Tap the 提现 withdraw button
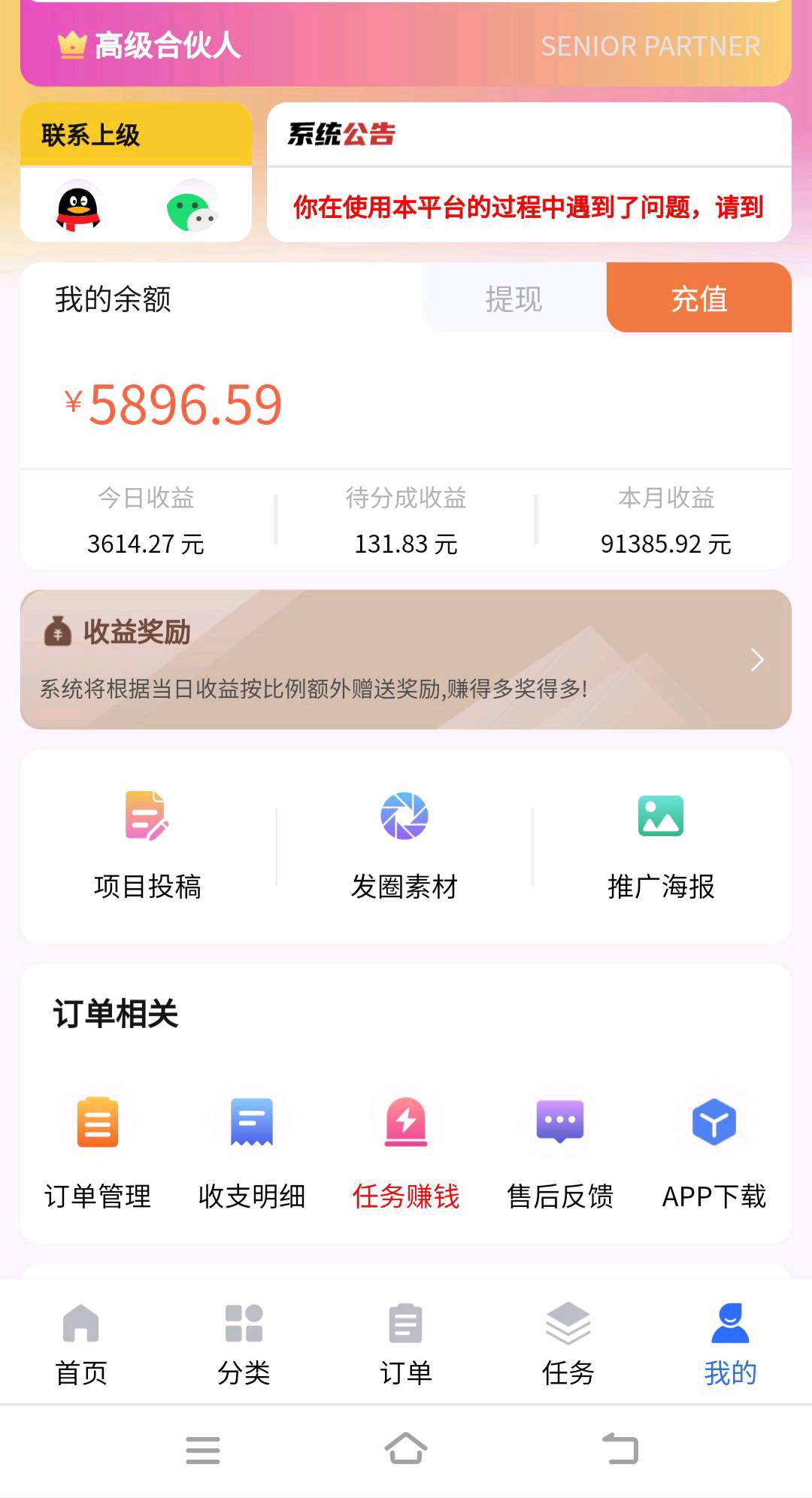 (514, 299)
